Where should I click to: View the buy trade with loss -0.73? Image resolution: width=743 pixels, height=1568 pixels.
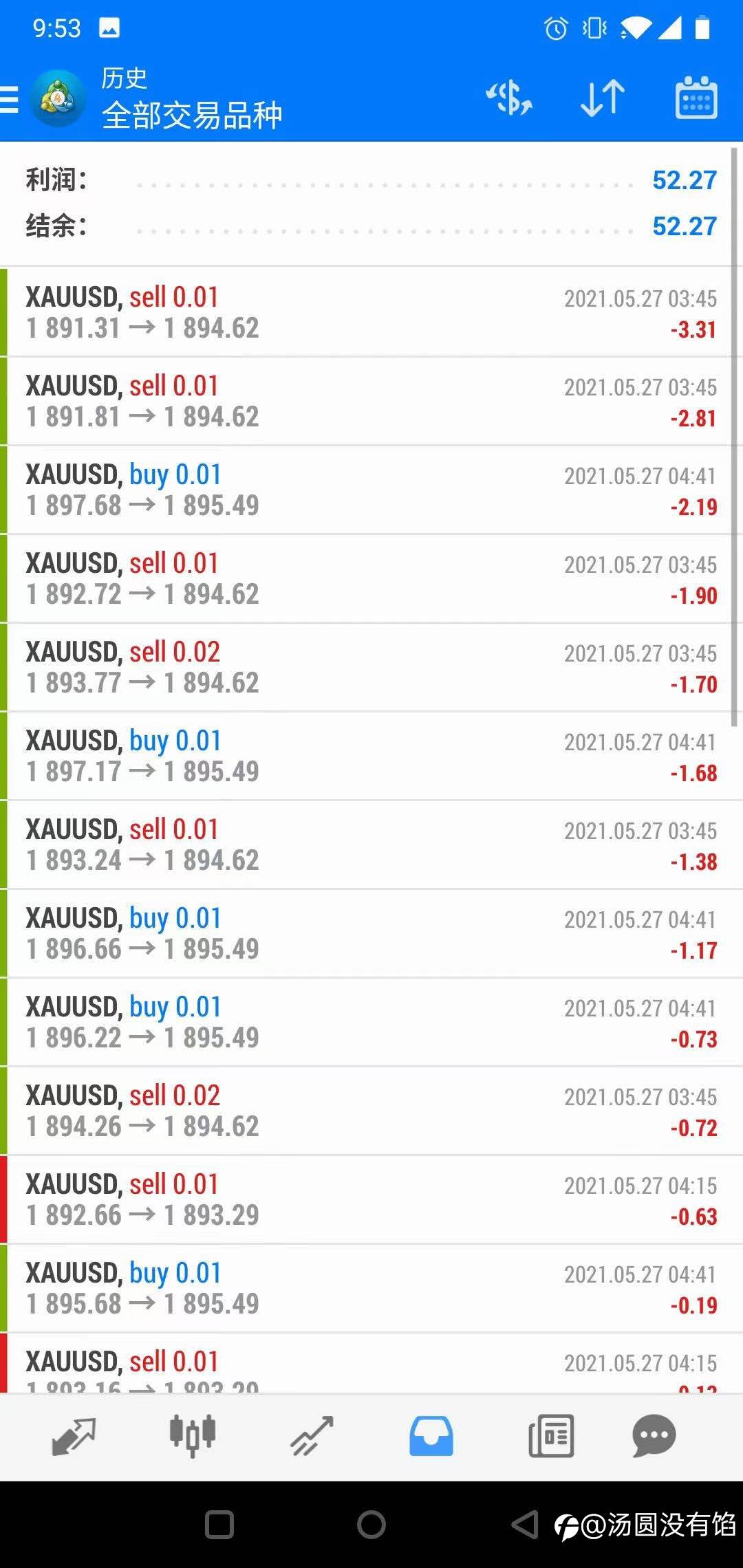(371, 1023)
